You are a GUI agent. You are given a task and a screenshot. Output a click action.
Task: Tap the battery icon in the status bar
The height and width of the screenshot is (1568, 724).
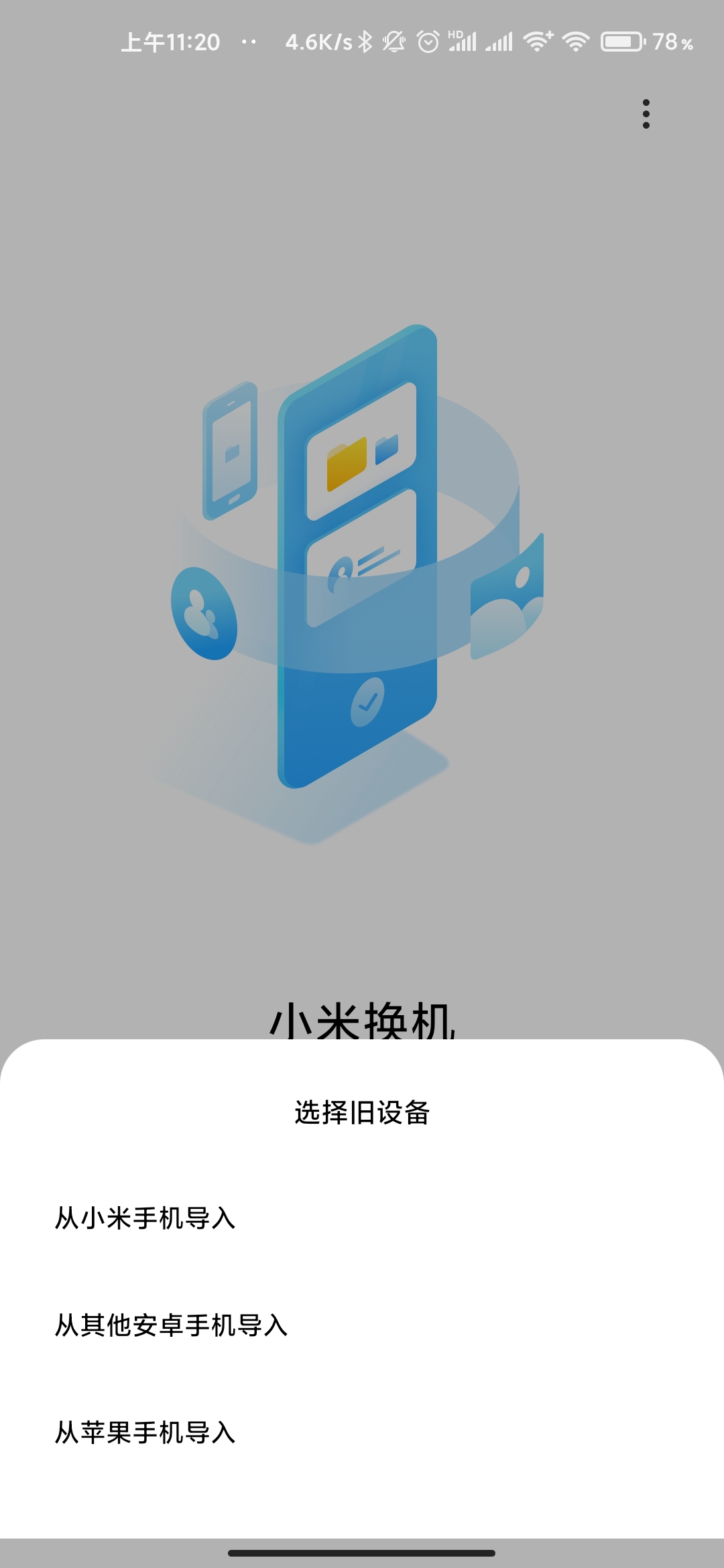coord(620,42)
